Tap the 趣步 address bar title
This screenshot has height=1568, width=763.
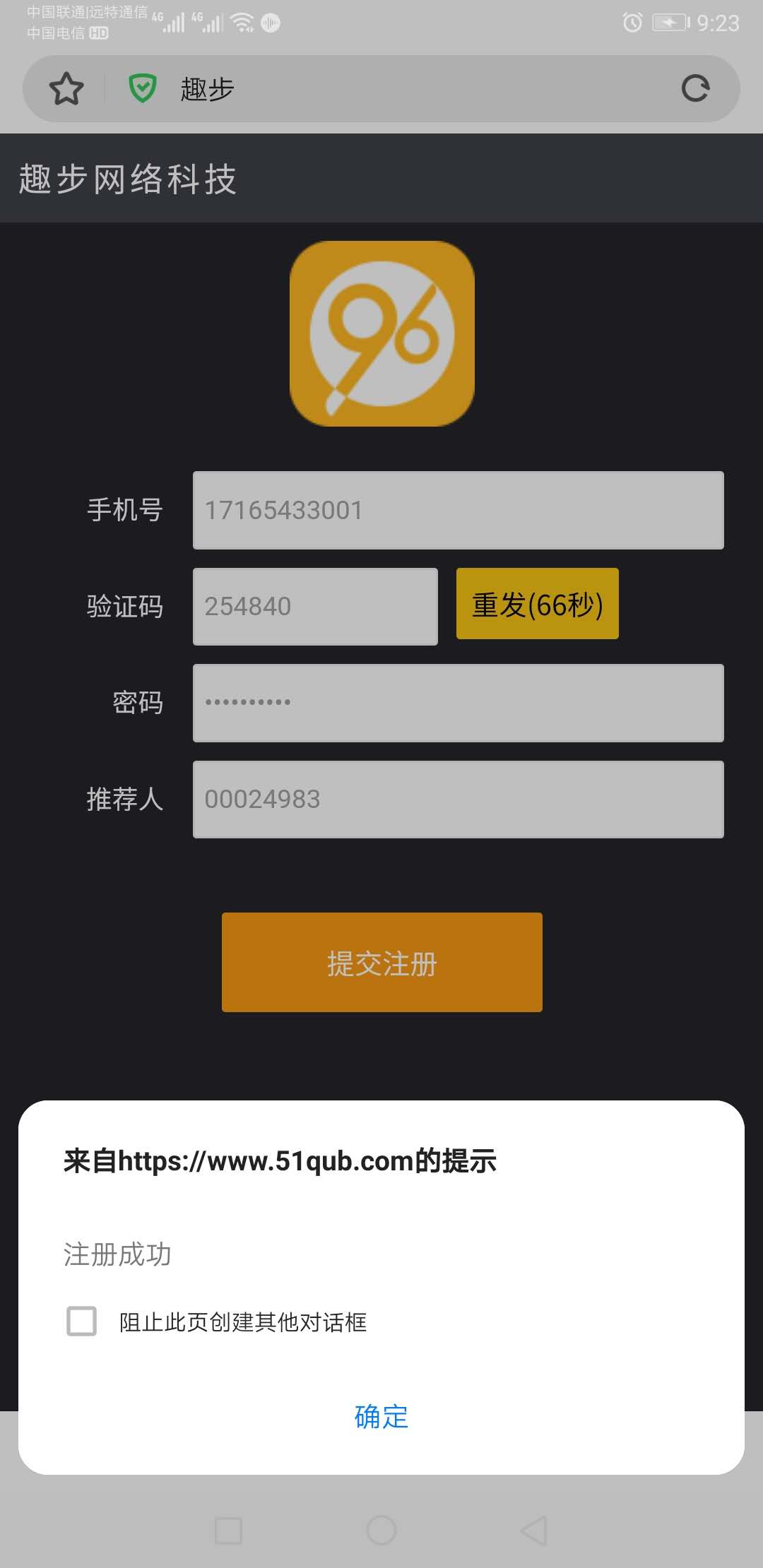pos(207,90)
